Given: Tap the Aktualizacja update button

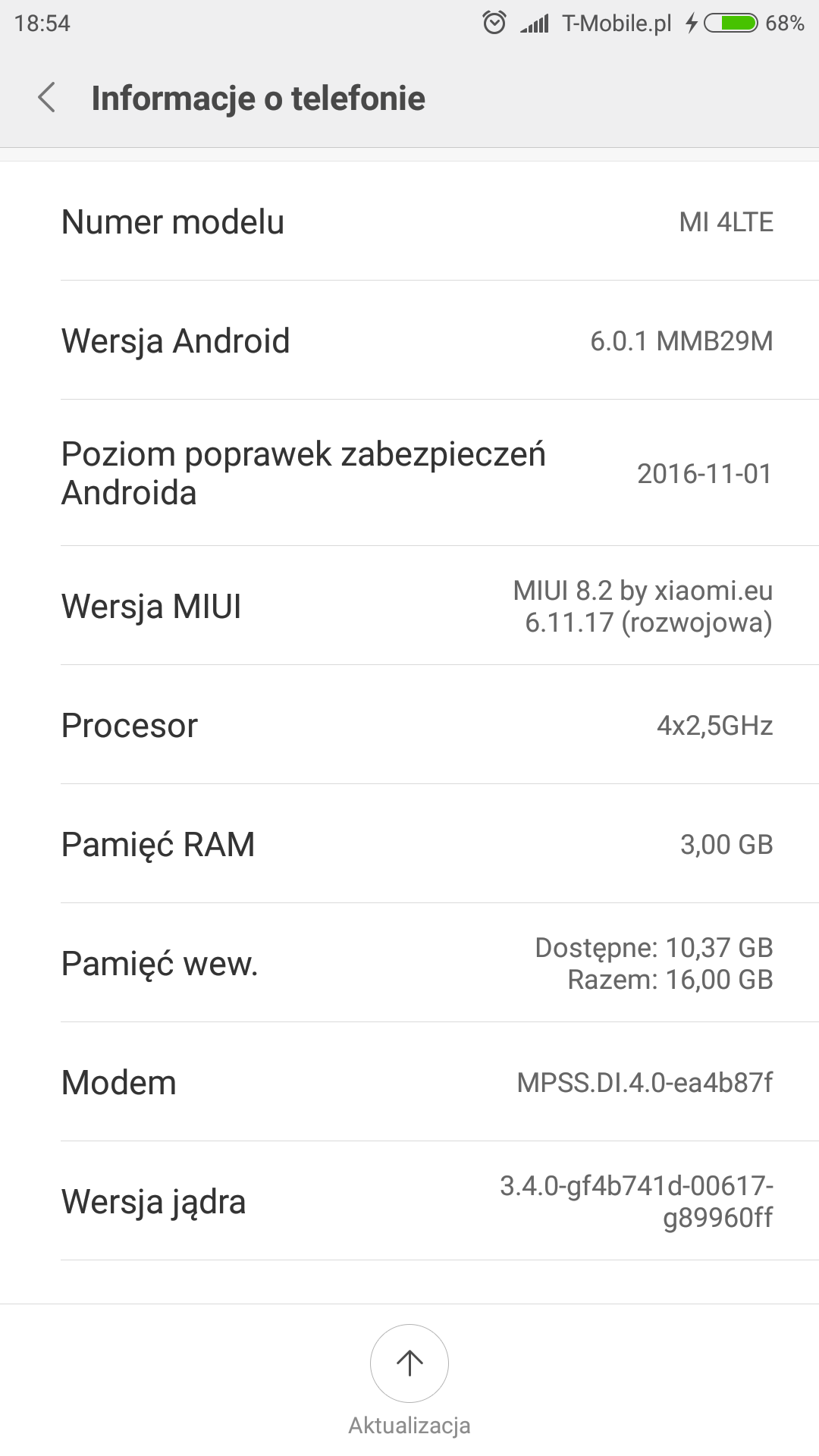Looking at the screenshot, I should tap(409, 1363).
